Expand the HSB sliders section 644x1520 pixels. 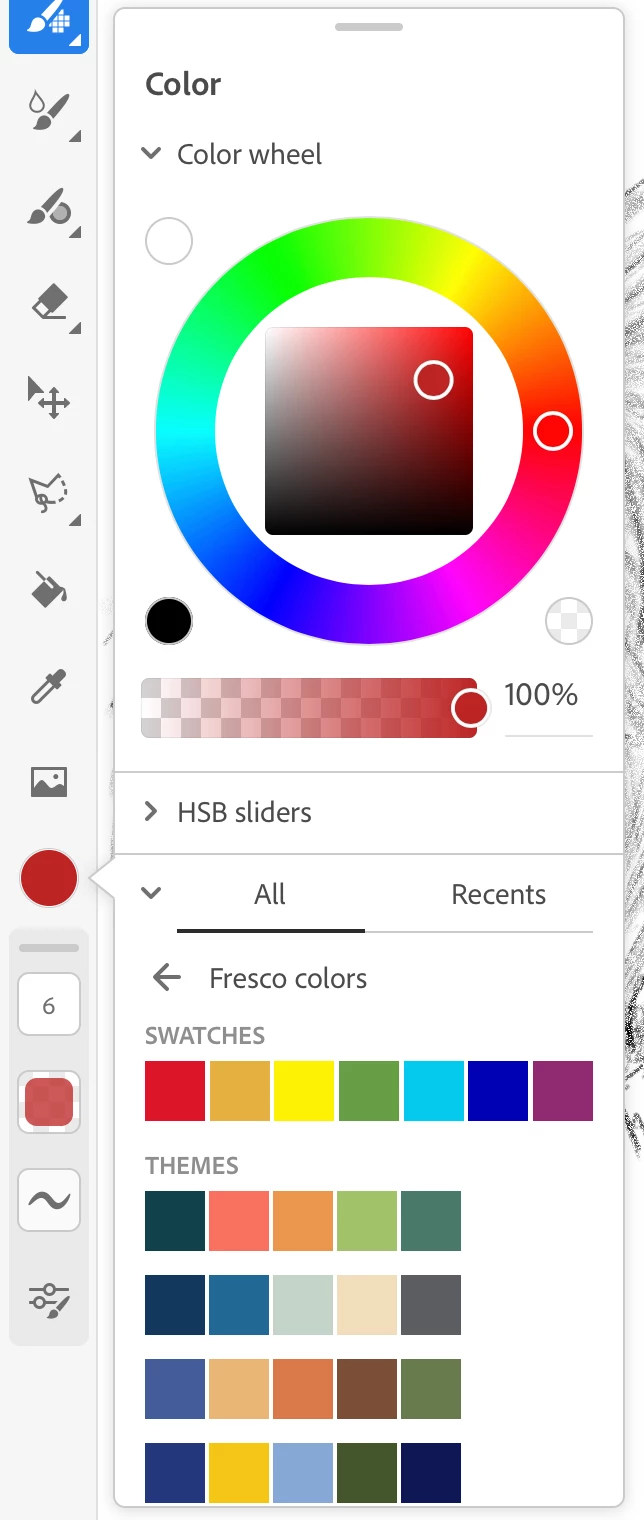151,812
